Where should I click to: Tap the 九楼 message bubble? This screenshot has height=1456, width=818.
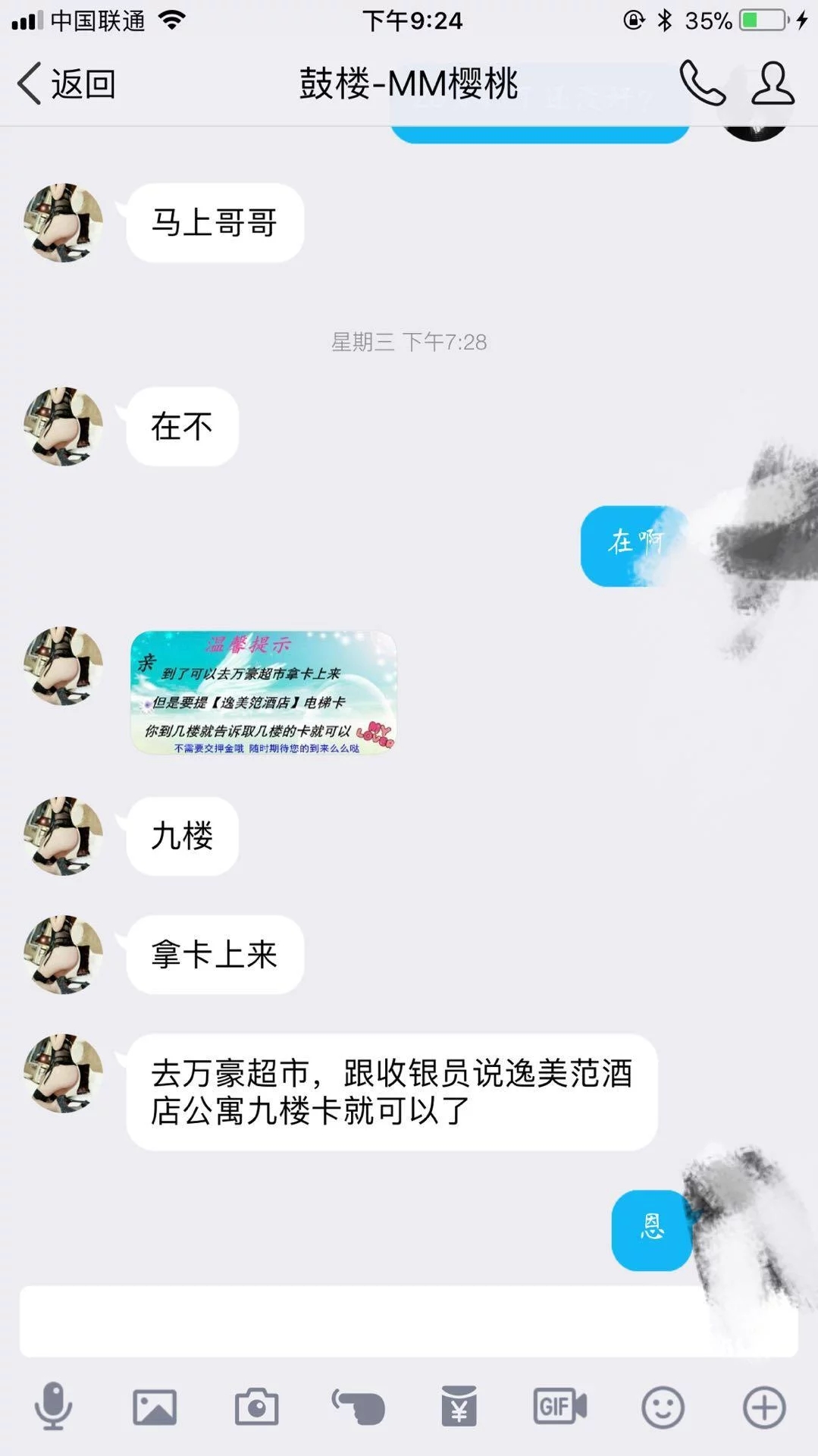click(x=182, y=836)
